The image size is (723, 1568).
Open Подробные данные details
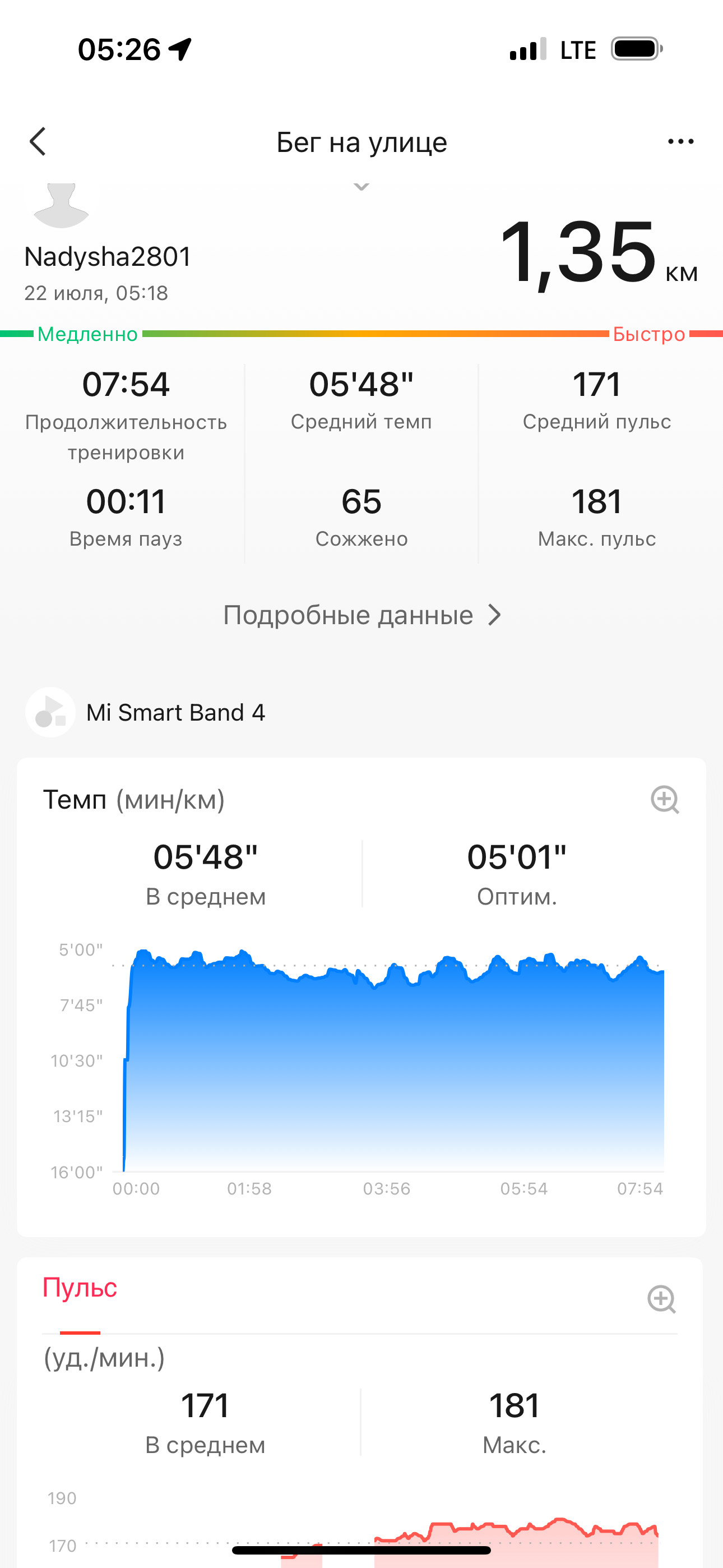tap(361, 615)
